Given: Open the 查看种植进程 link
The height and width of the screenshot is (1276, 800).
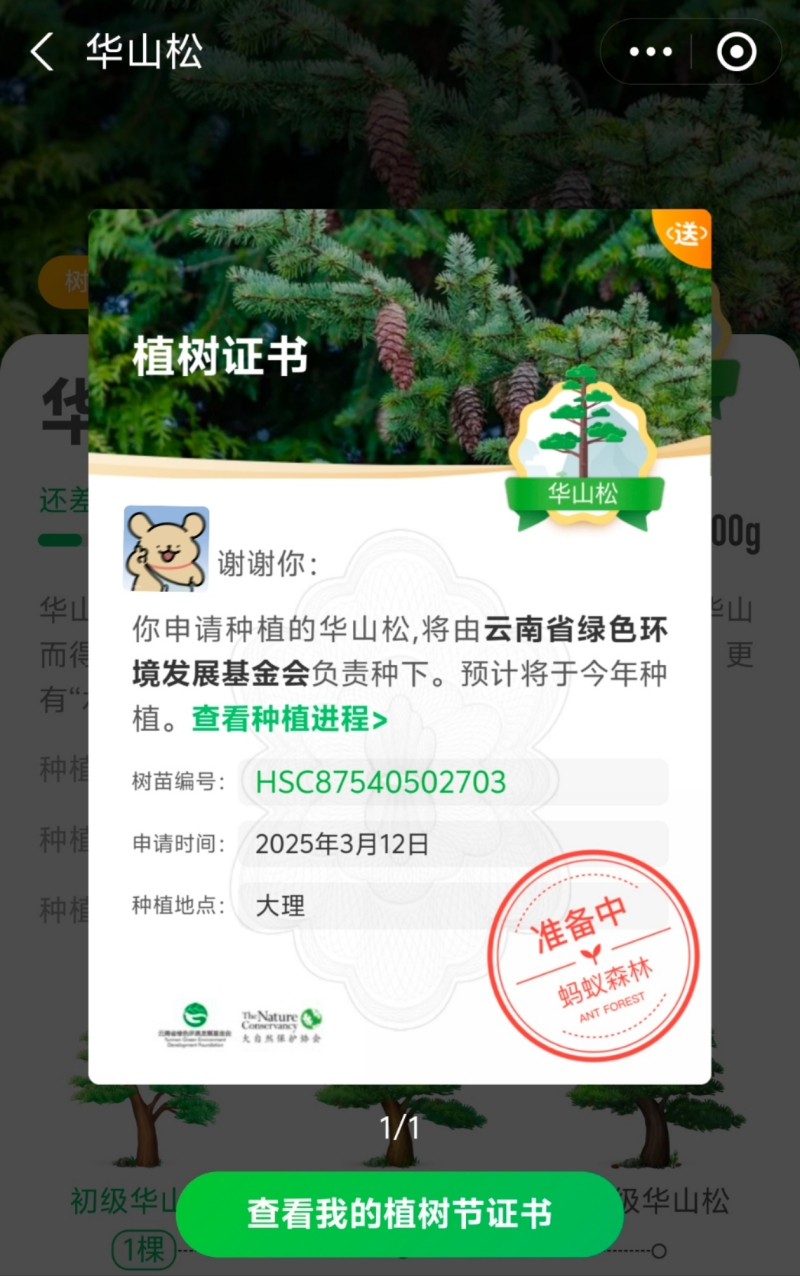Looking at the screenshot, I should (289, 719).
